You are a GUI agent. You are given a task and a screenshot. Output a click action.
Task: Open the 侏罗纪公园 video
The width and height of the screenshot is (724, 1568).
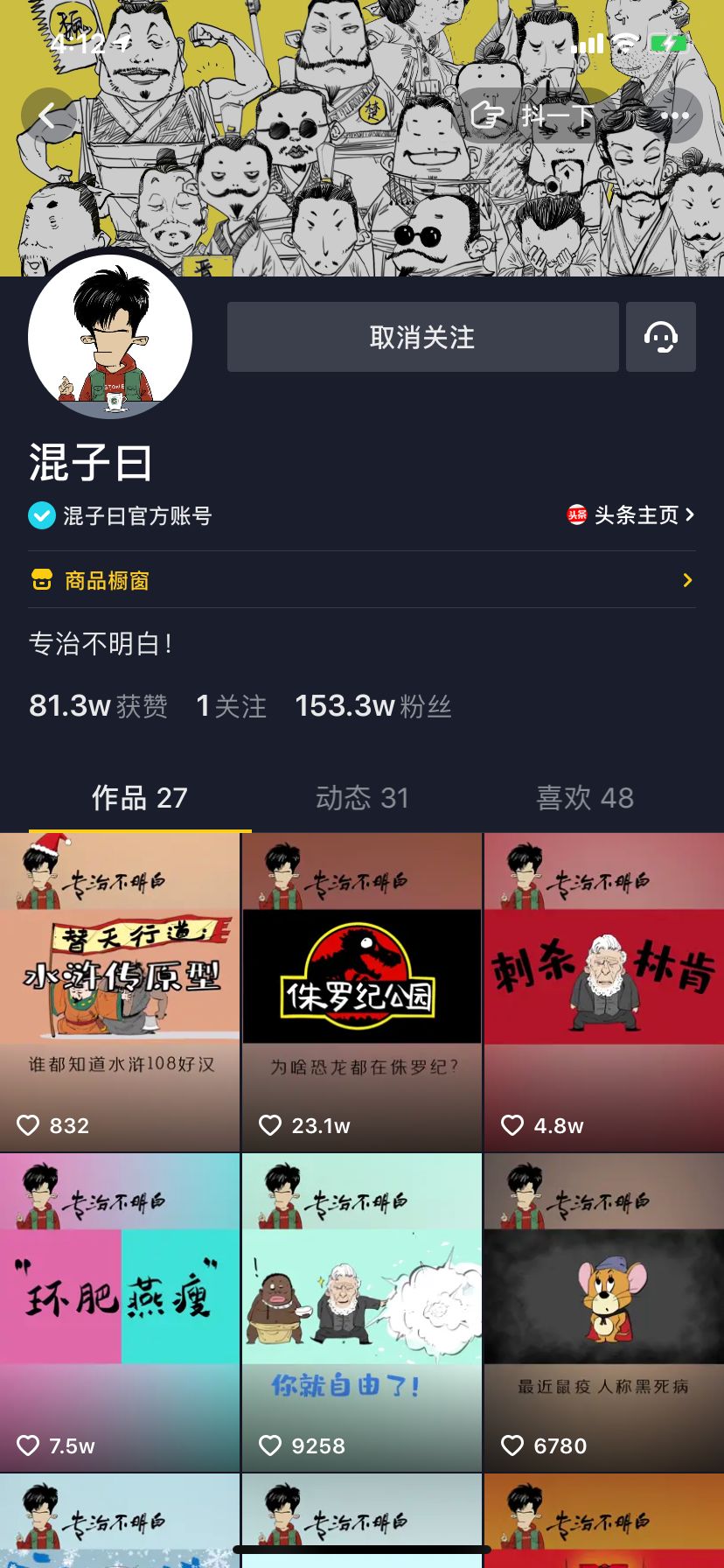362,991
